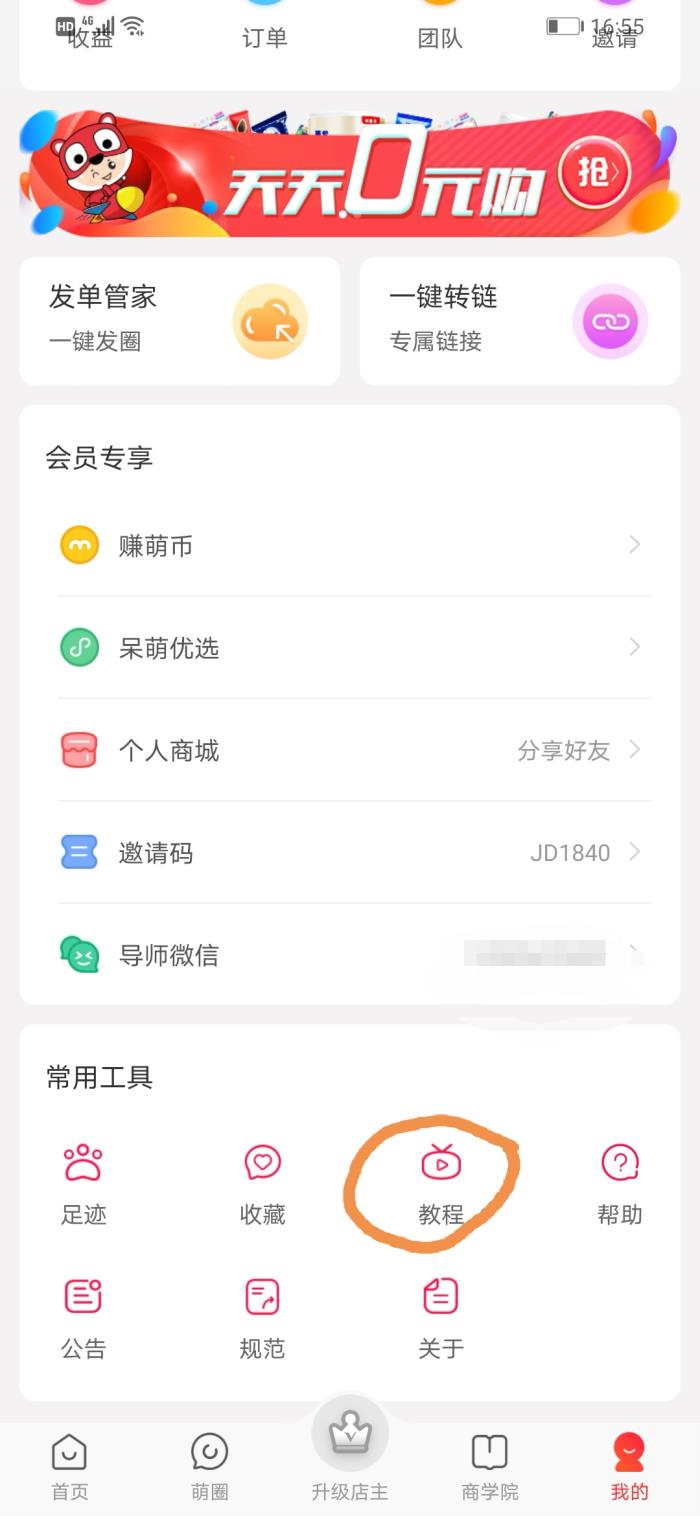
Task: Open the 收藏 favorites tool
Action: pyautogui.click(x=263, y=1182)
